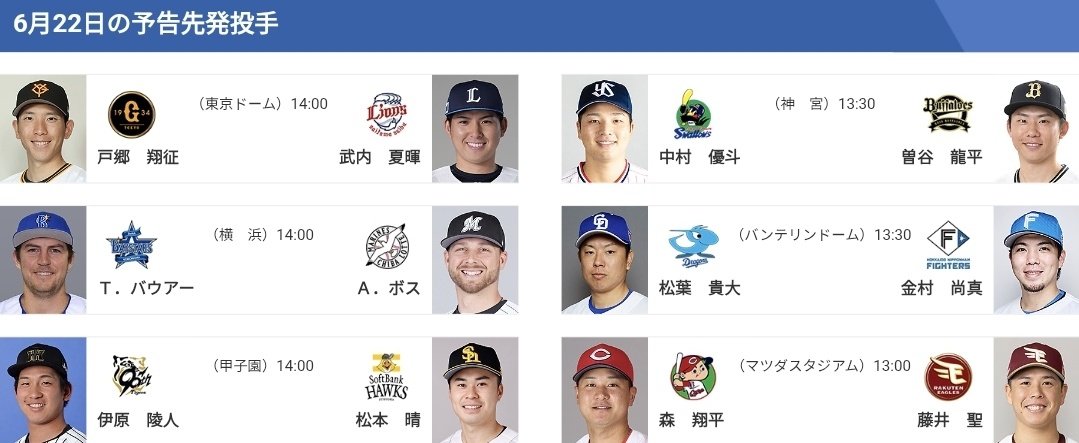Open the Matsuba vs Kanemura Vantelin Dome game
The image size is (1079, 443).
point(820,260)
